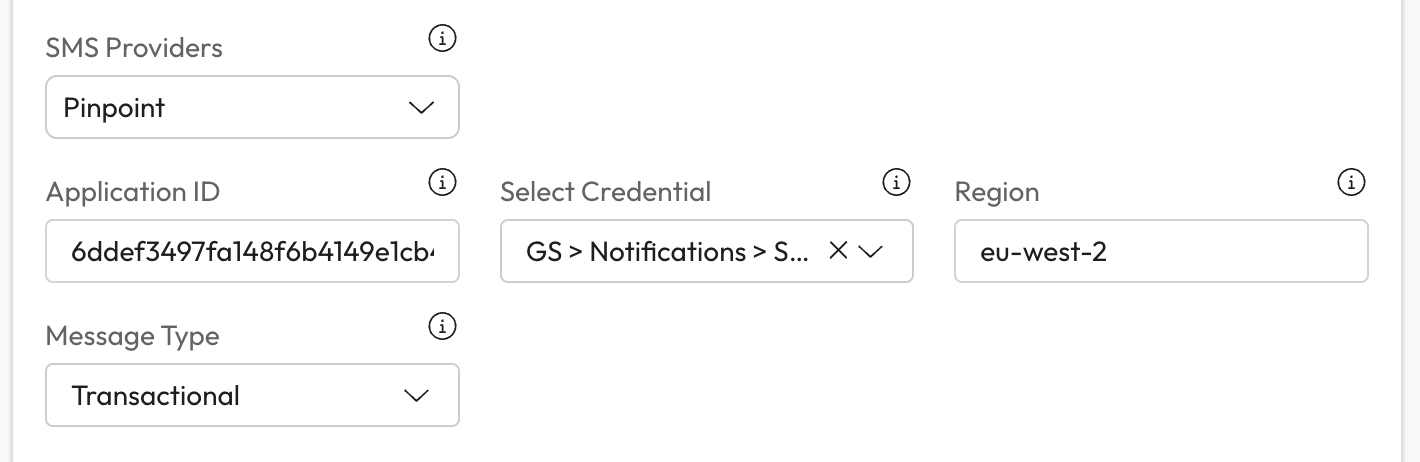View info about Application ID
The image size is (1420, 462).
(x=442, y=183)
